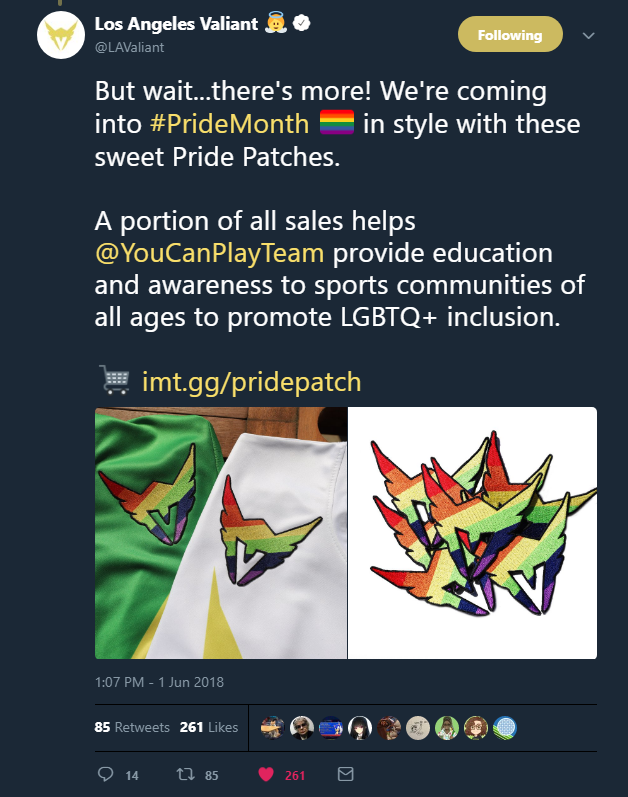Tap the Following button
Viewport: 628px width, 797px height.
(x=510, y=36)
